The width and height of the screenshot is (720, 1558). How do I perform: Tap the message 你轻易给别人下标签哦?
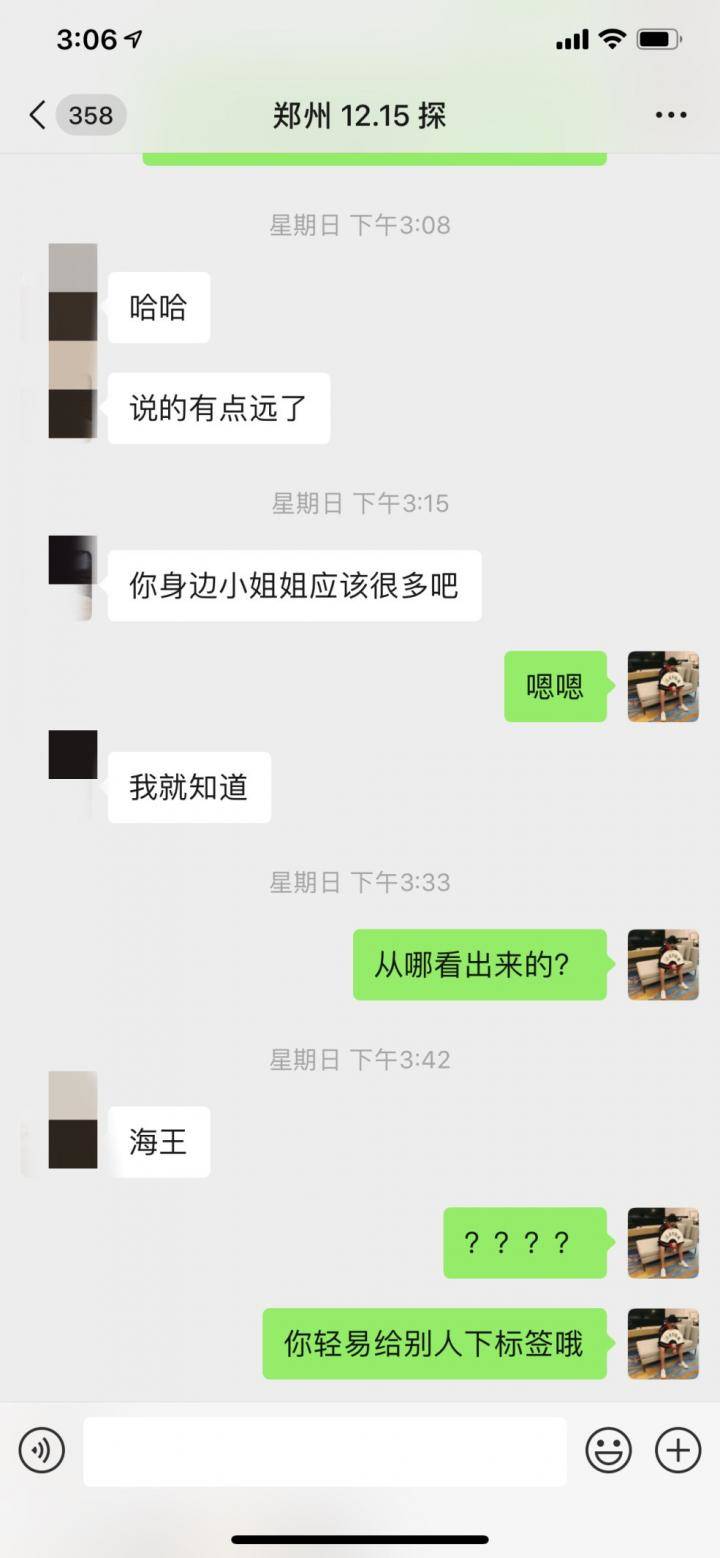[x=433, y=1344]
